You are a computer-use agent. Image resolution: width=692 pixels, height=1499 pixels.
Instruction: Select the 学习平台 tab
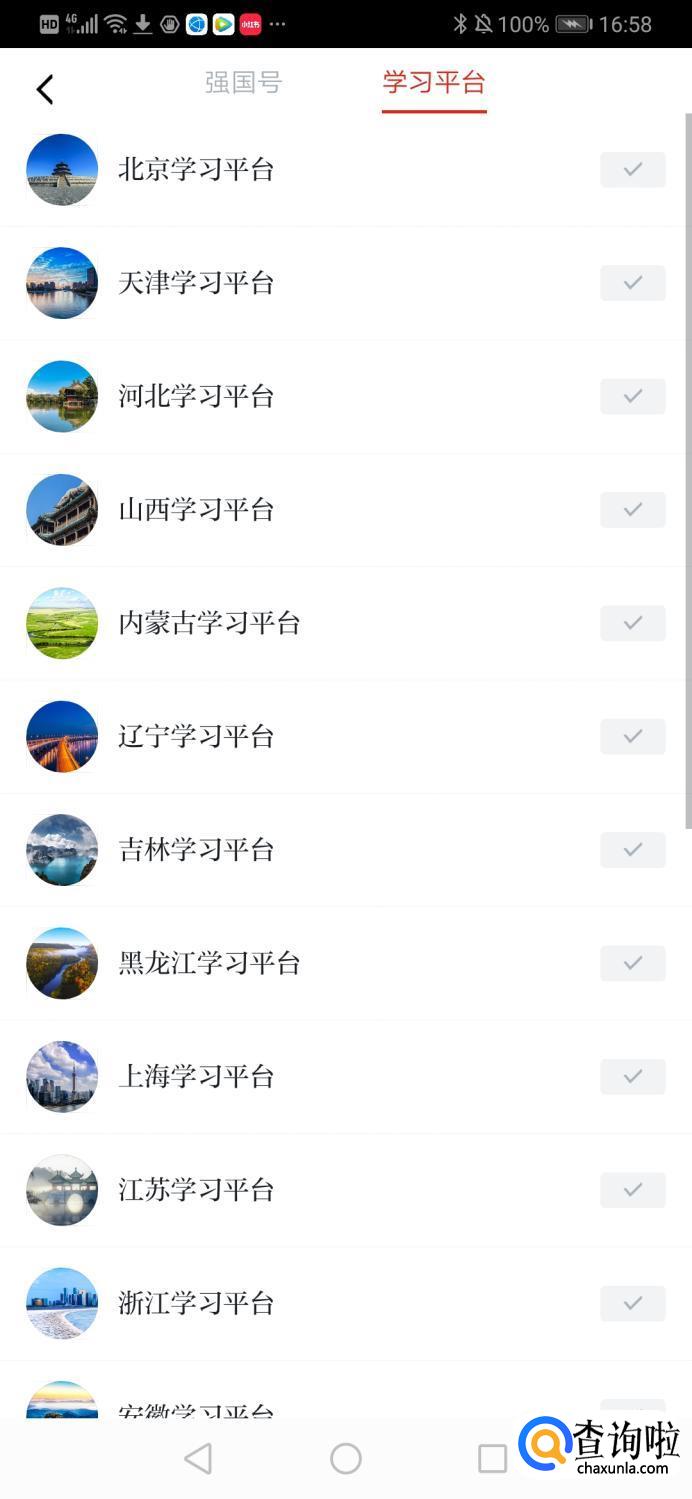[x=434, y=82]
